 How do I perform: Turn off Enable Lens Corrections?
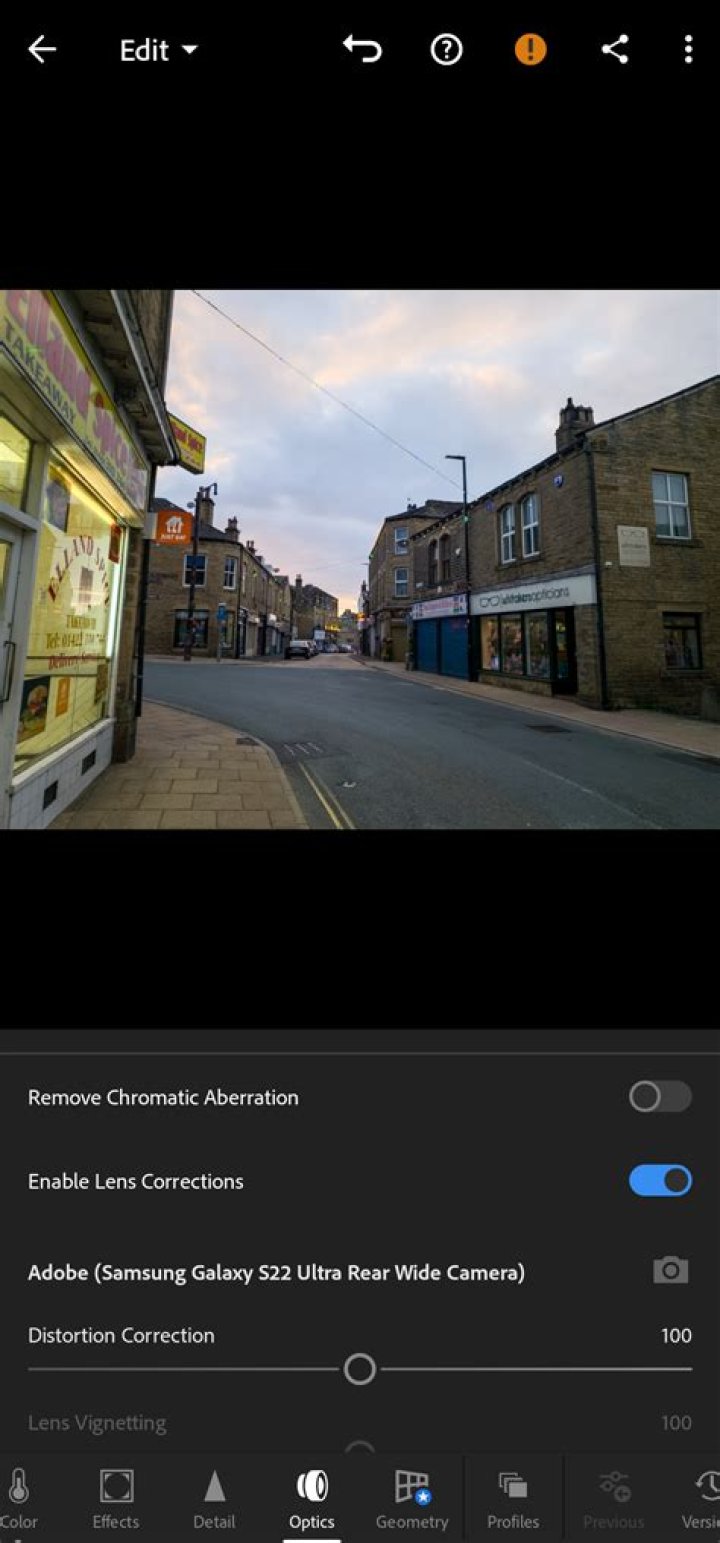pos(660,1181)
